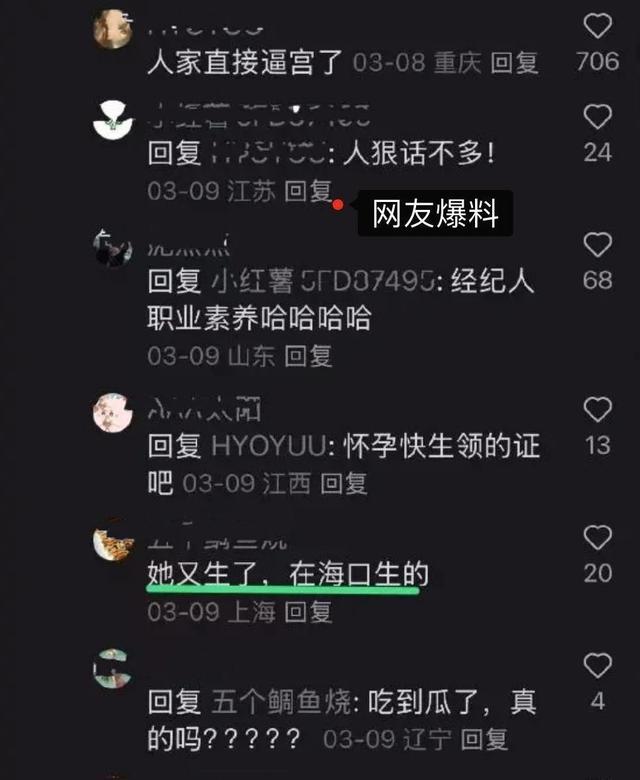Reply to the 她又生了 comment from 上海
The image size is (640, 780).
[x=308, y=612]
